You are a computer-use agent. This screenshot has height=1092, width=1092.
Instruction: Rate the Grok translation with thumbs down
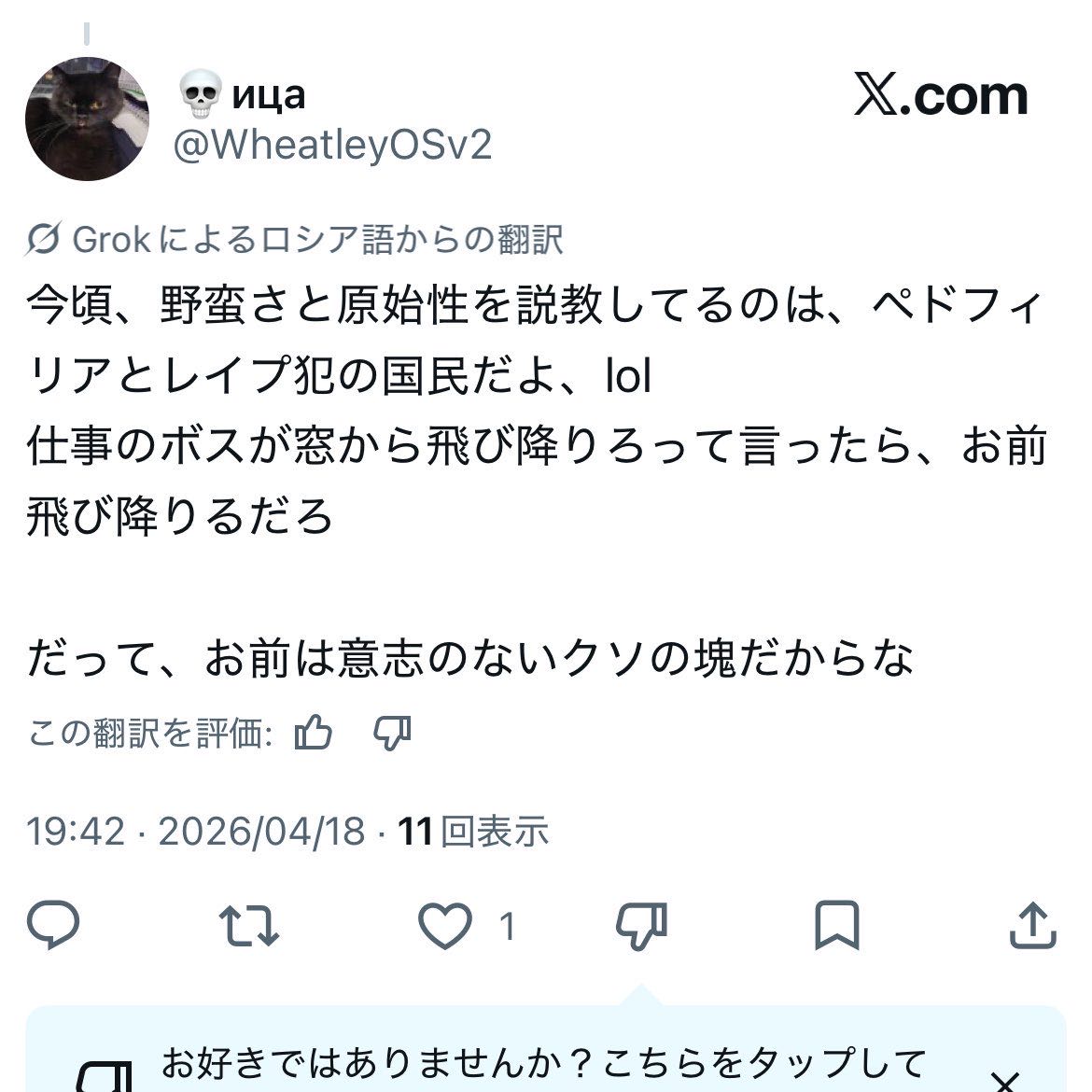tap(392, 734)
